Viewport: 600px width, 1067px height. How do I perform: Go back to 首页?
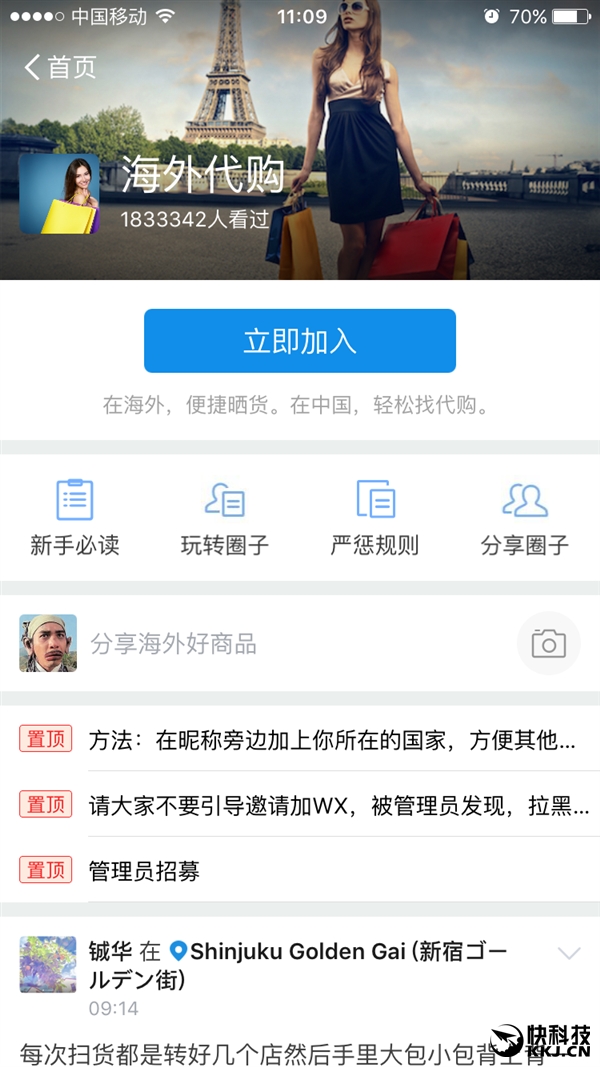[x=60, y=67]
